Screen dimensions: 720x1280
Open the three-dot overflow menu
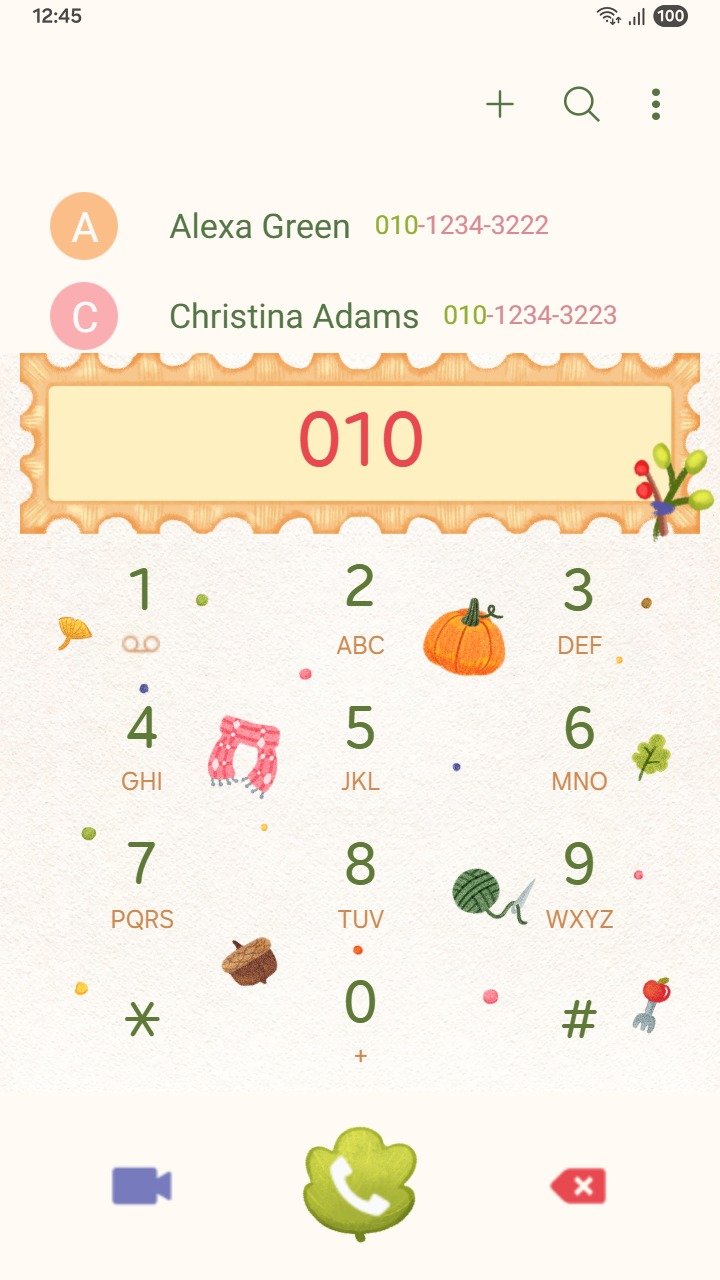pos(656,104)
